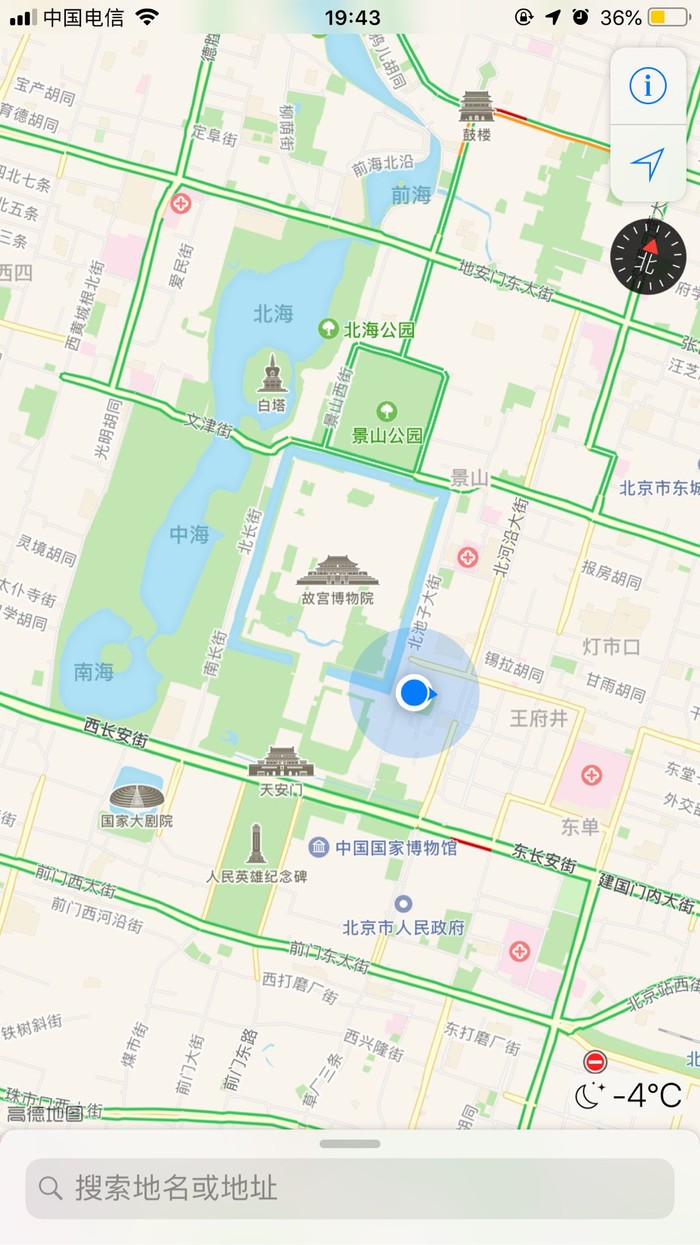700x1245 pixels.
Task: Open the 国家大剧院 place marker
Action: tap(137, 797)
